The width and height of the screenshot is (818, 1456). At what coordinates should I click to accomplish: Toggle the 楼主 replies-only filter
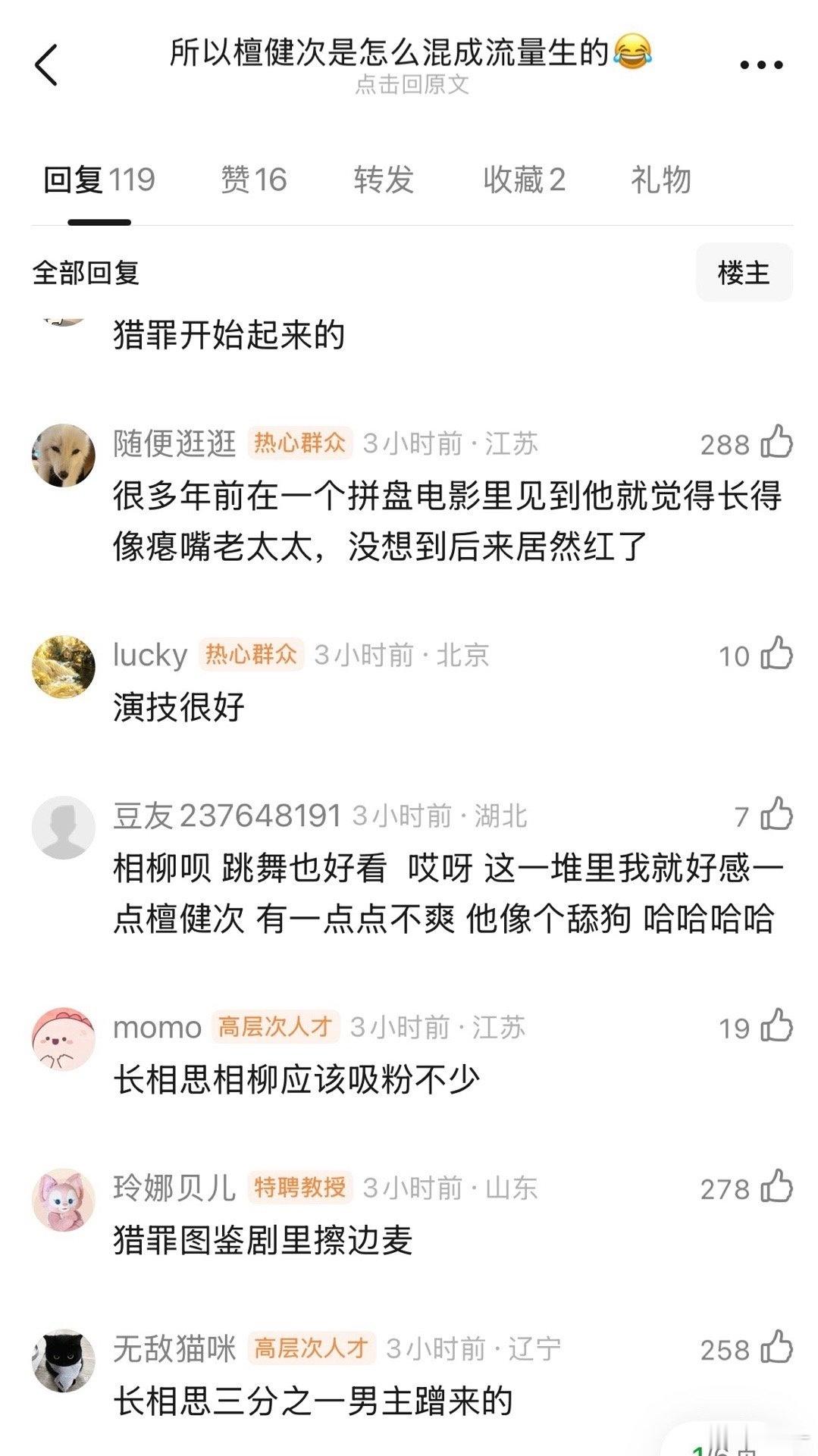coord(744,274)
